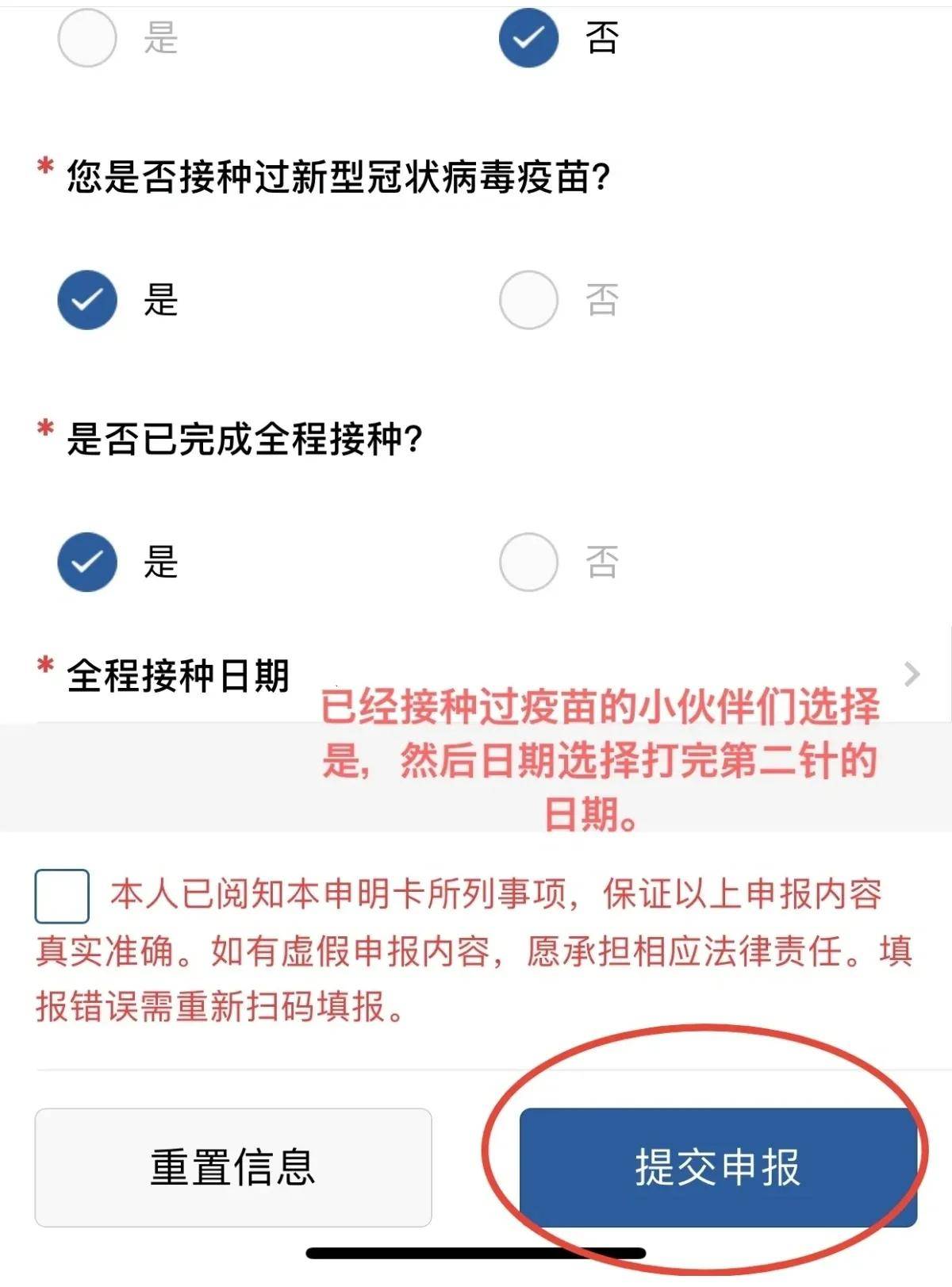This screenshot has width=952, height=1287.
Task: Tap the red annotation about second dose date
Action: (x=599, y=758)
